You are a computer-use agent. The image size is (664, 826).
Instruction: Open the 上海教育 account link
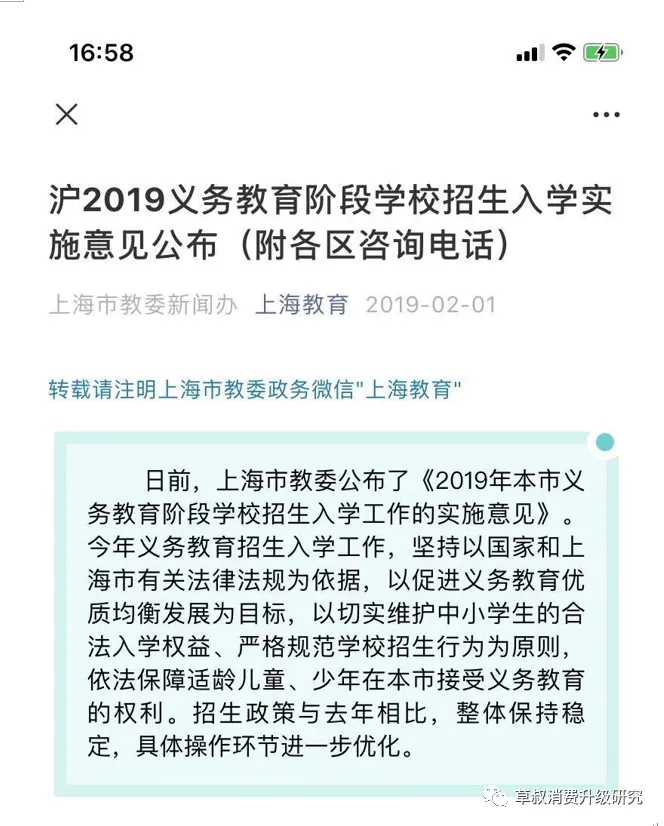302,304
